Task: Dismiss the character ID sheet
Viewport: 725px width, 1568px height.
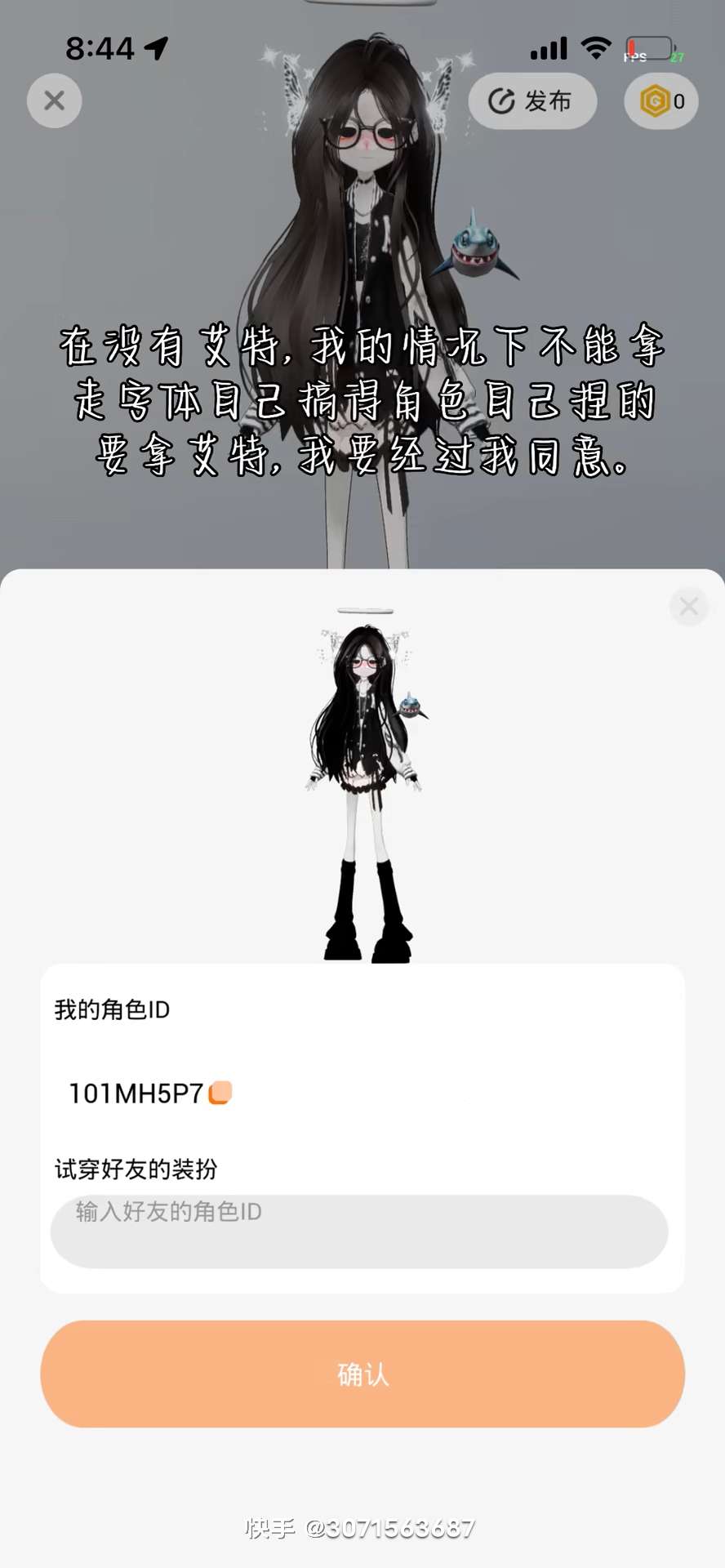Action: click(688, 606)
